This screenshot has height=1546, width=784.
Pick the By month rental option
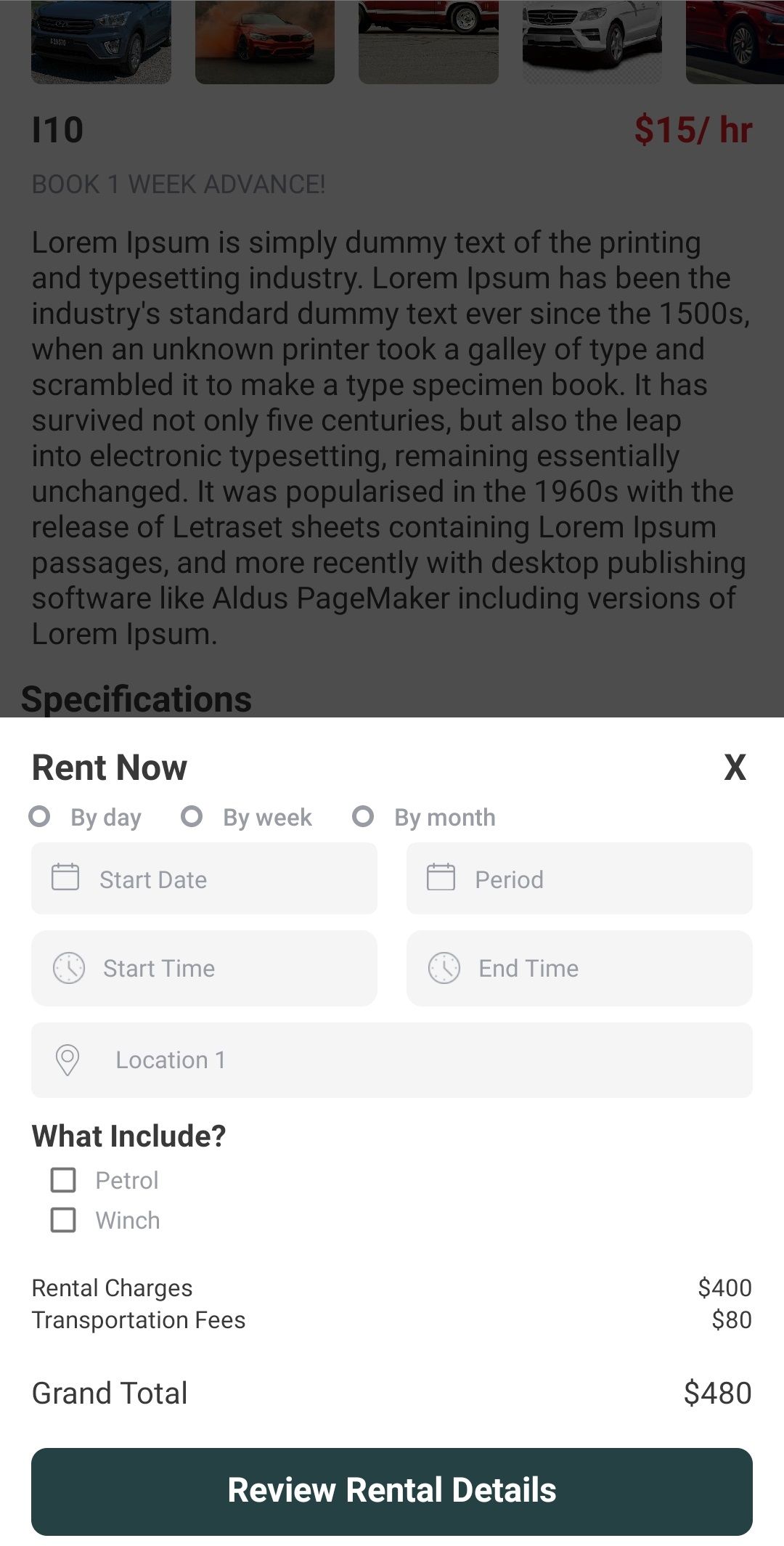[363, 817]
